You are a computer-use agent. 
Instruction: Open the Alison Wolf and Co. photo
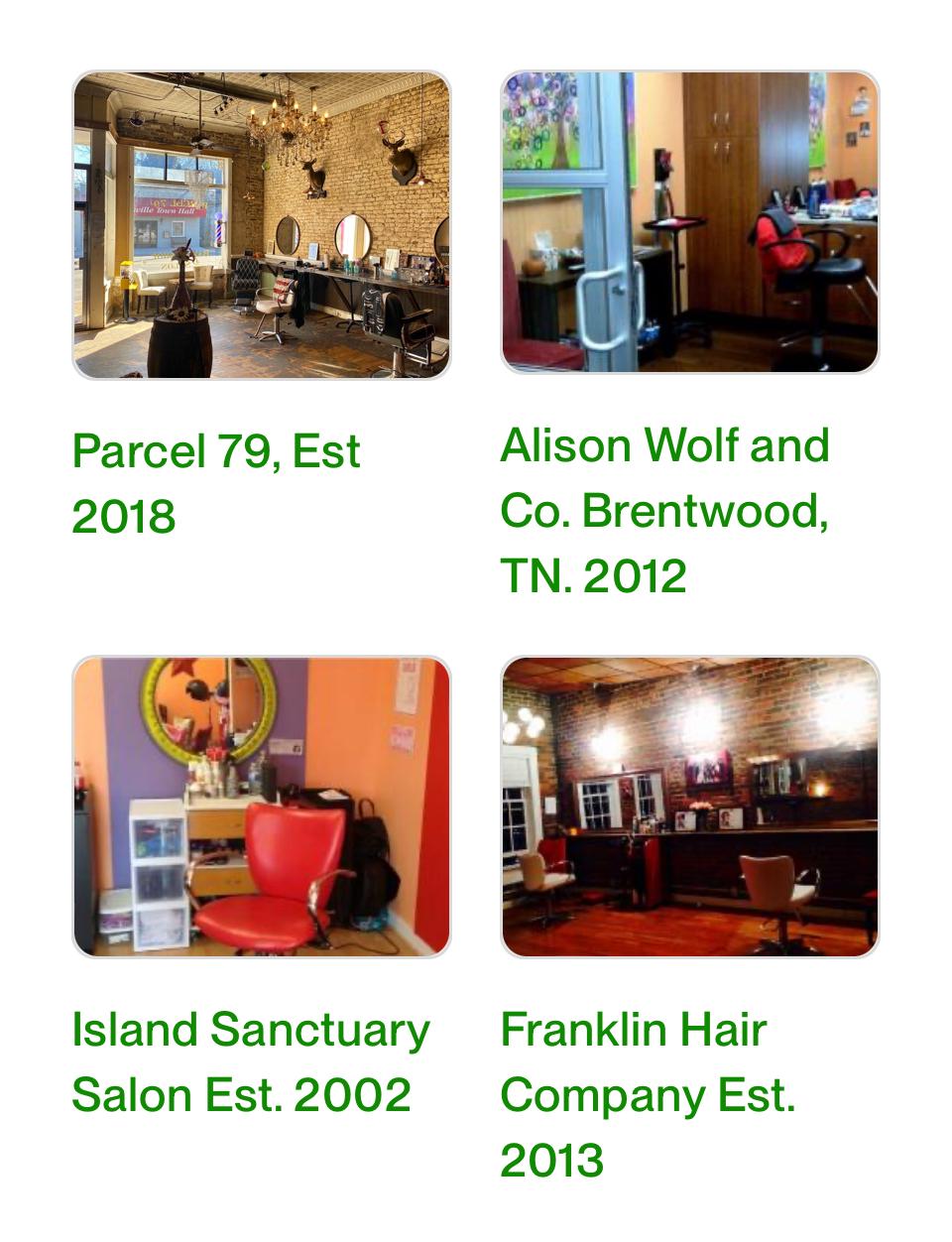(690, 222)
